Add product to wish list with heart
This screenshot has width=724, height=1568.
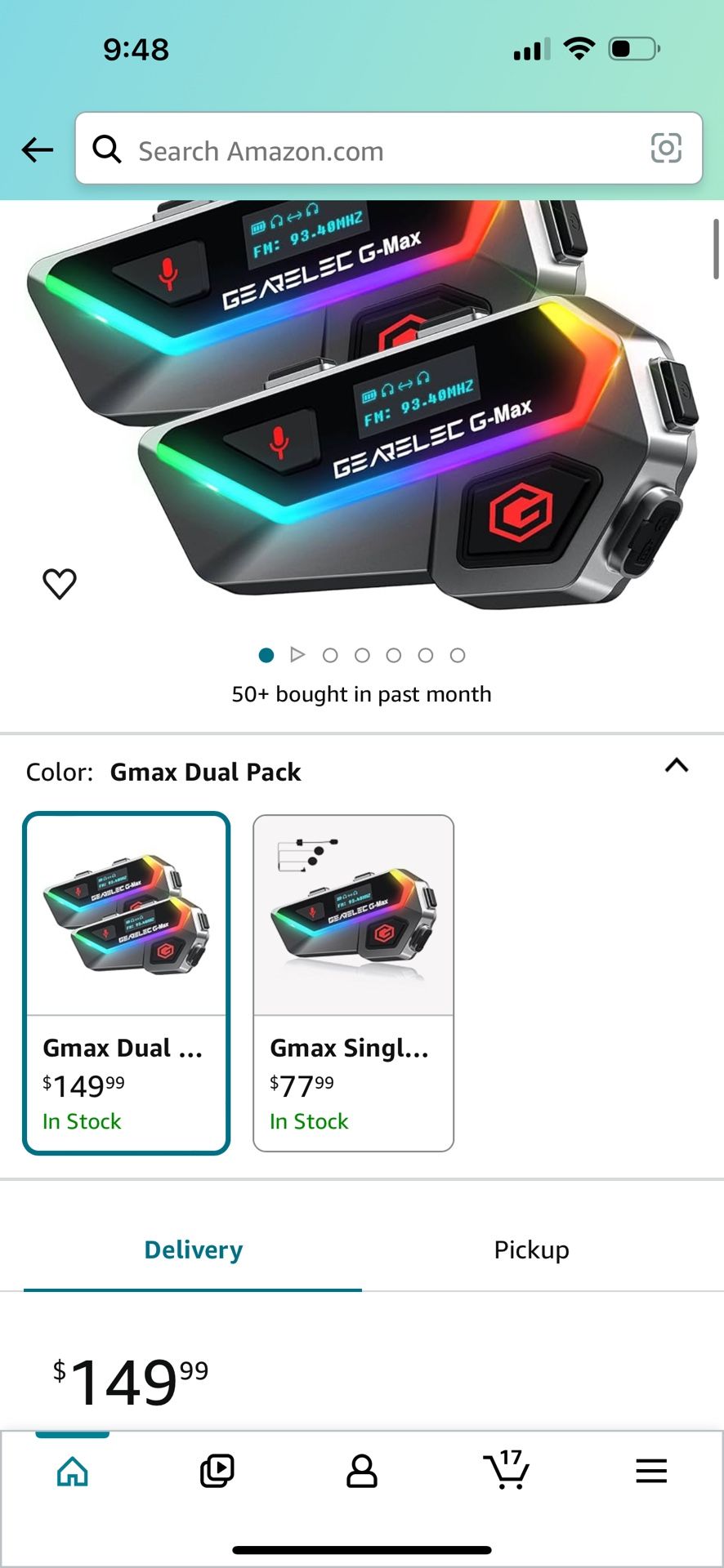(60, 583)
